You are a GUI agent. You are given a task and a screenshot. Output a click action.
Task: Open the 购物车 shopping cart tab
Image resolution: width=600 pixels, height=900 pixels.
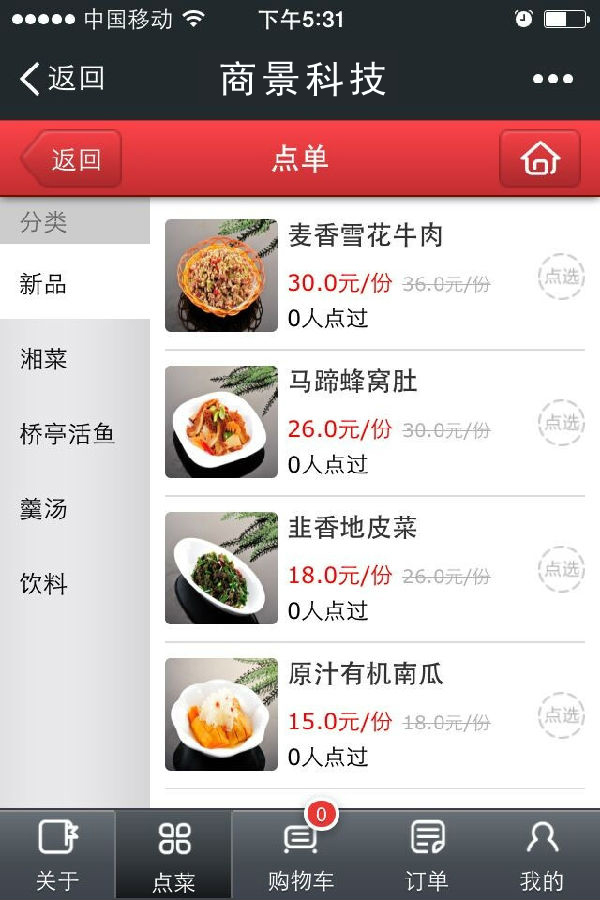[301, 855]
